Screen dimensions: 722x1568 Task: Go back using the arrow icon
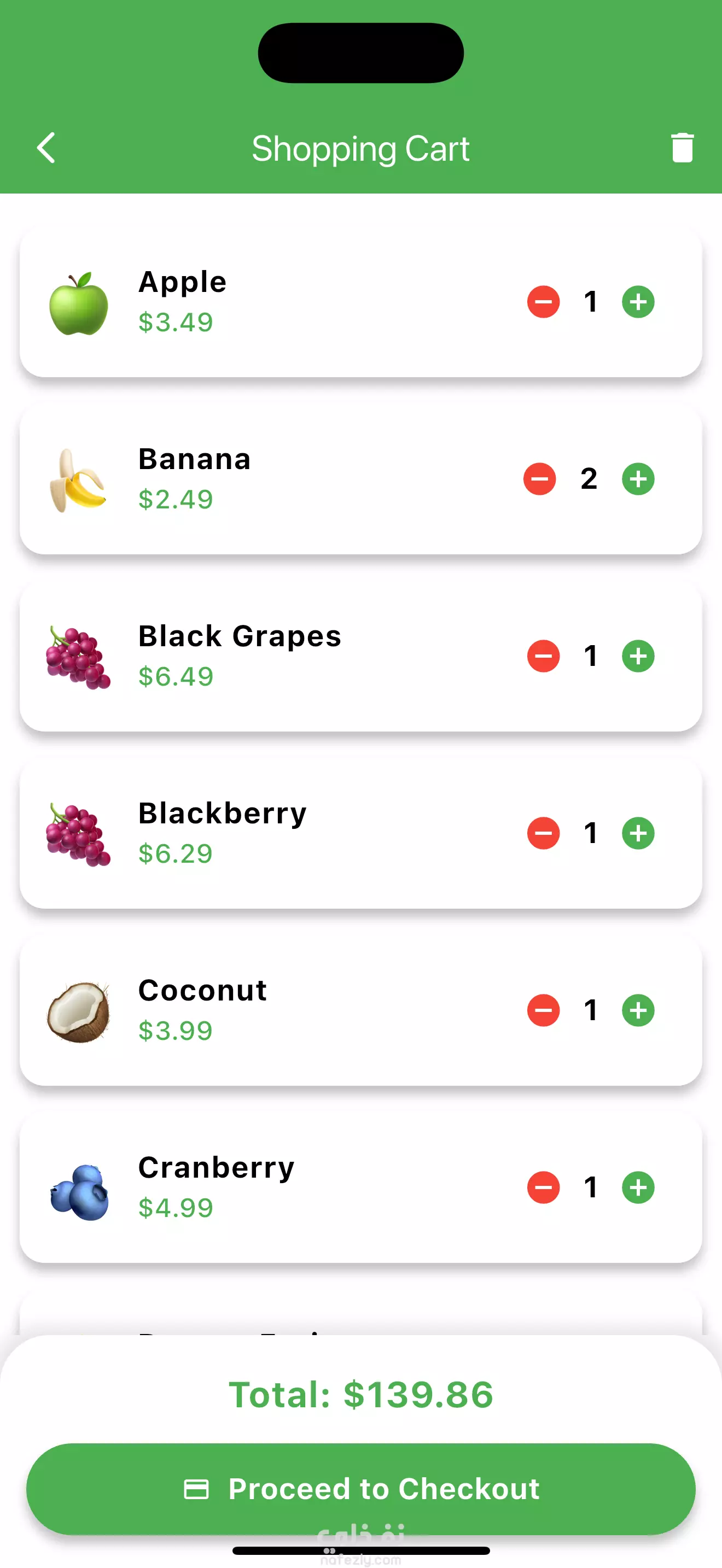click(x=46, y=148)
